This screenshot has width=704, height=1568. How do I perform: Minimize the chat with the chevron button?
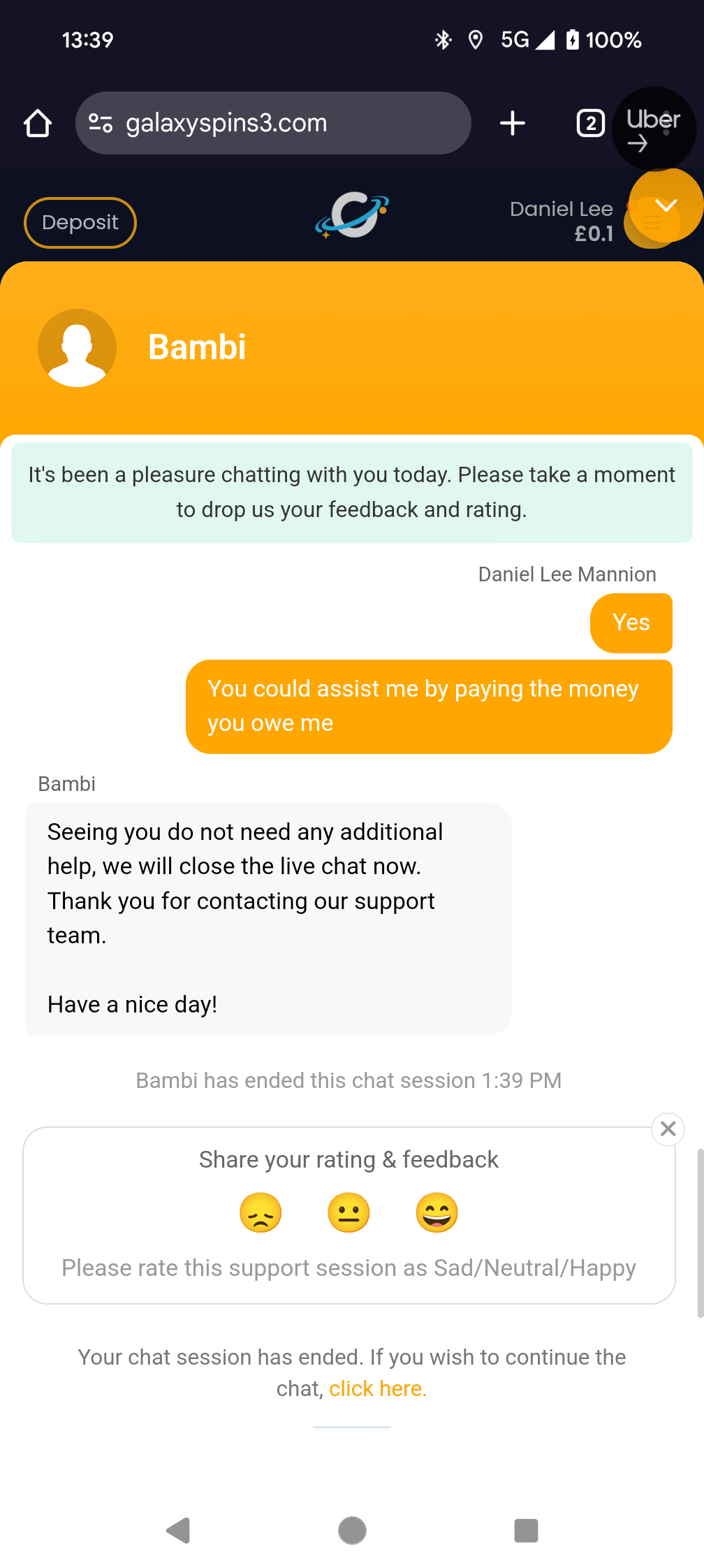(666, 205)
